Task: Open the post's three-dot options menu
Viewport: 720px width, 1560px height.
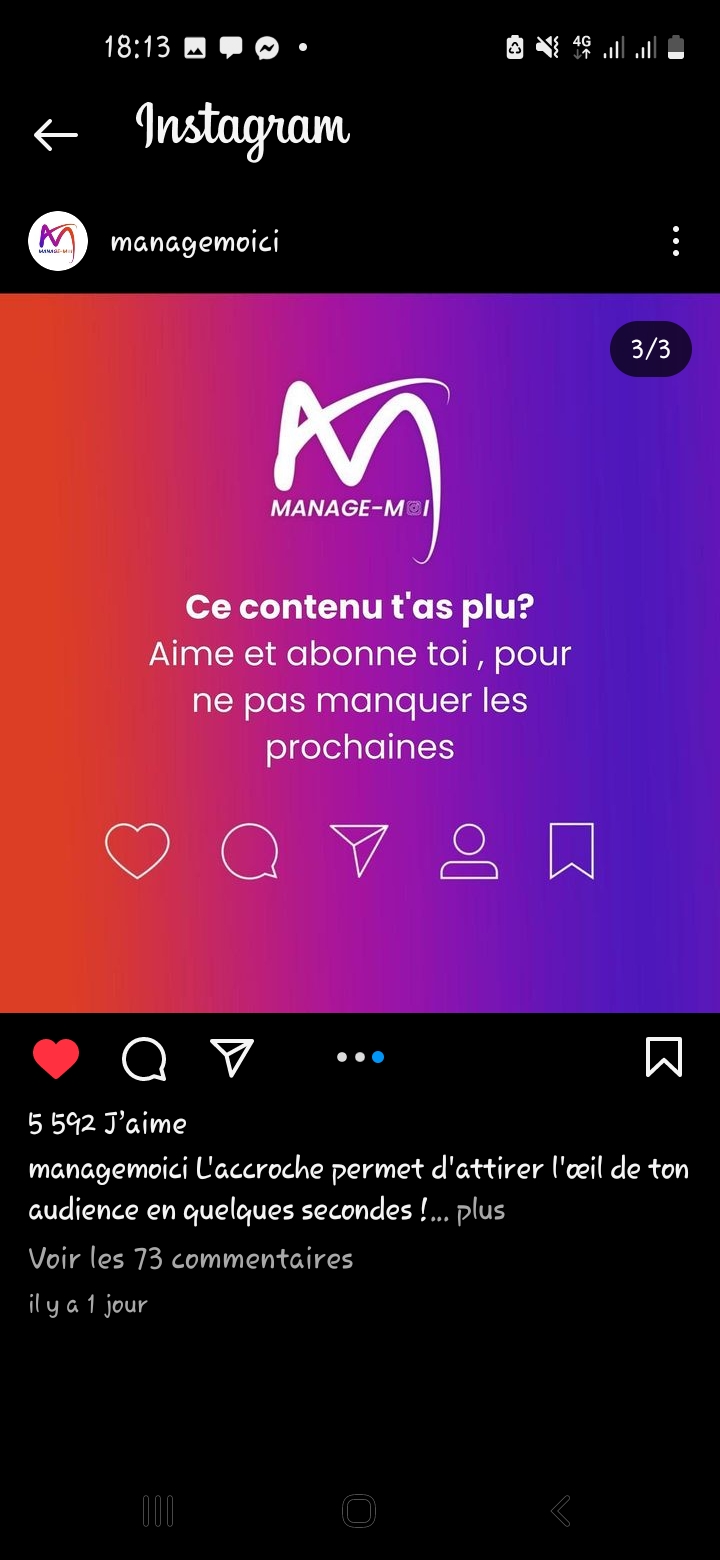Action: [x=676, y=241]
